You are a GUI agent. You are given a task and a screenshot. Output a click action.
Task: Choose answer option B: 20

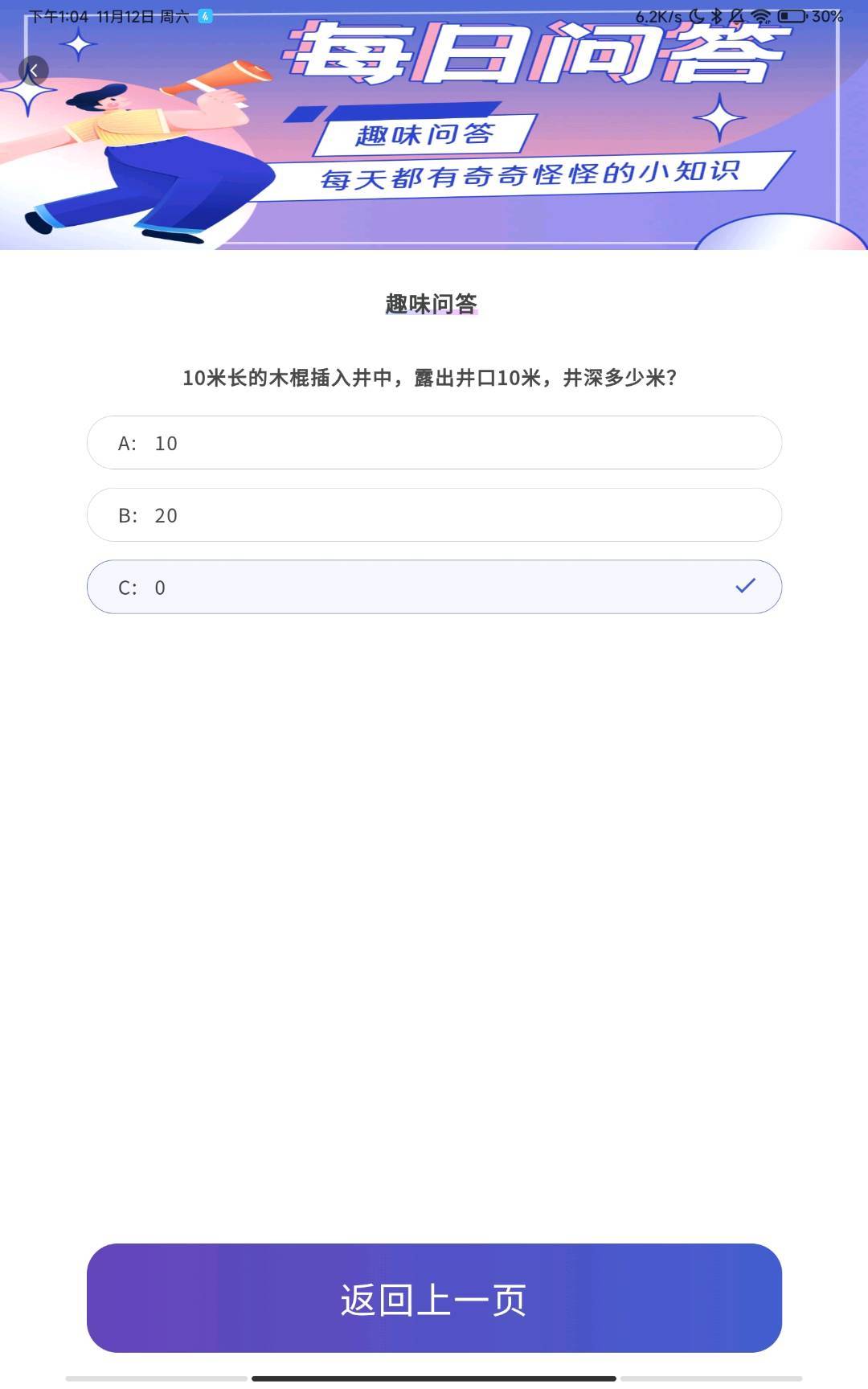click(x=434, y=515)
